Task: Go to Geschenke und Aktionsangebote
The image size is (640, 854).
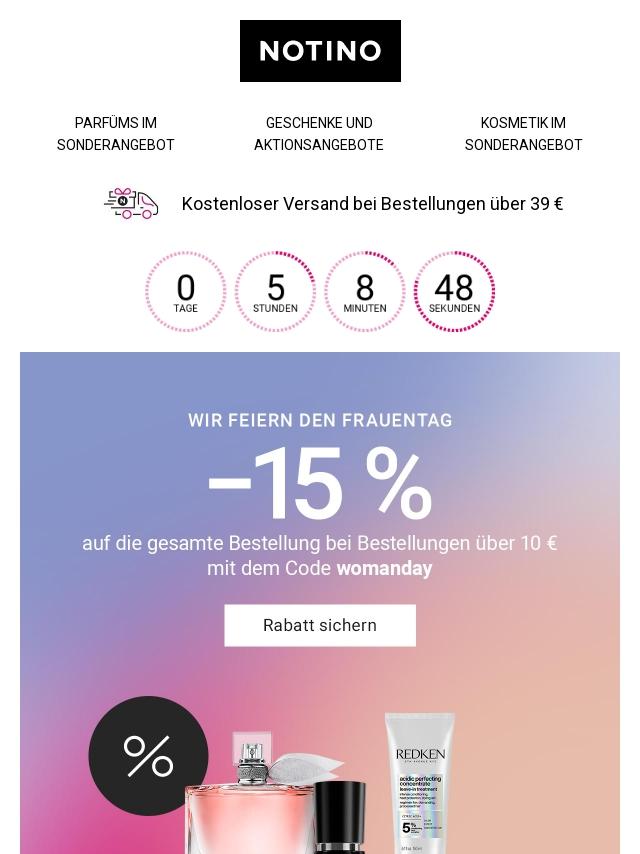Action: 319,134
